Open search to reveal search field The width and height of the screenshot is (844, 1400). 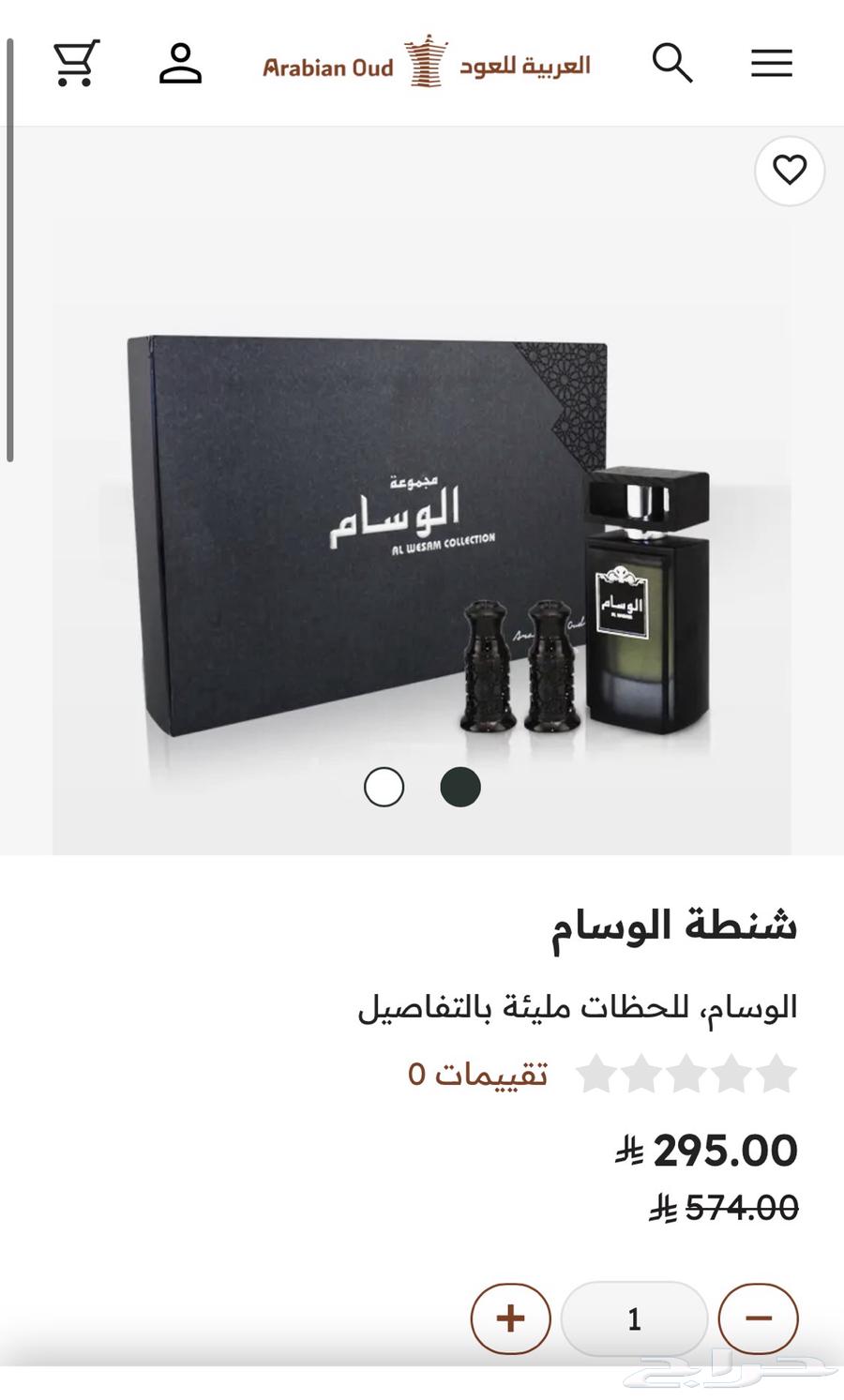click(x=671, y=63)
